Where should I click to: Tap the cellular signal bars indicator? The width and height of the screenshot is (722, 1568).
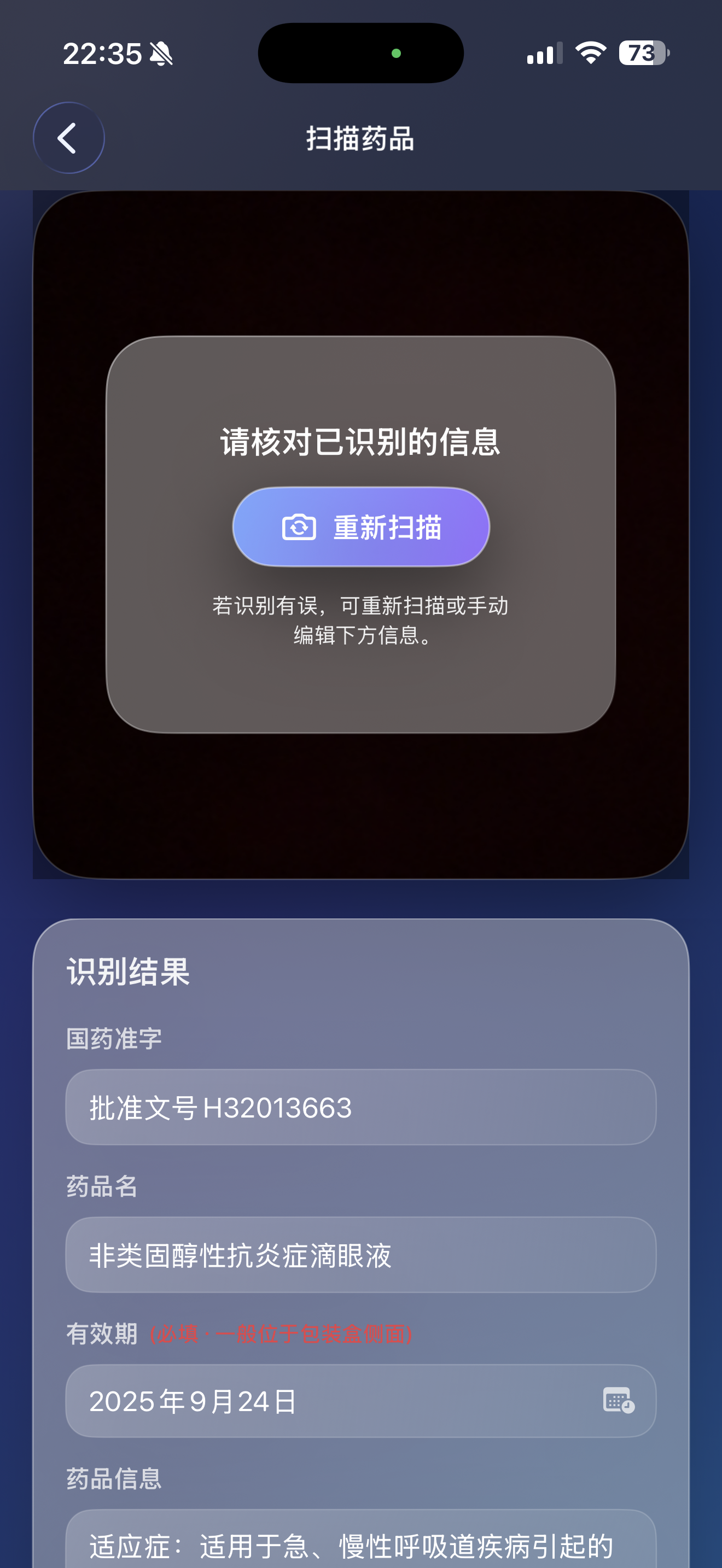pyautogui.click(x=545, y=53)
